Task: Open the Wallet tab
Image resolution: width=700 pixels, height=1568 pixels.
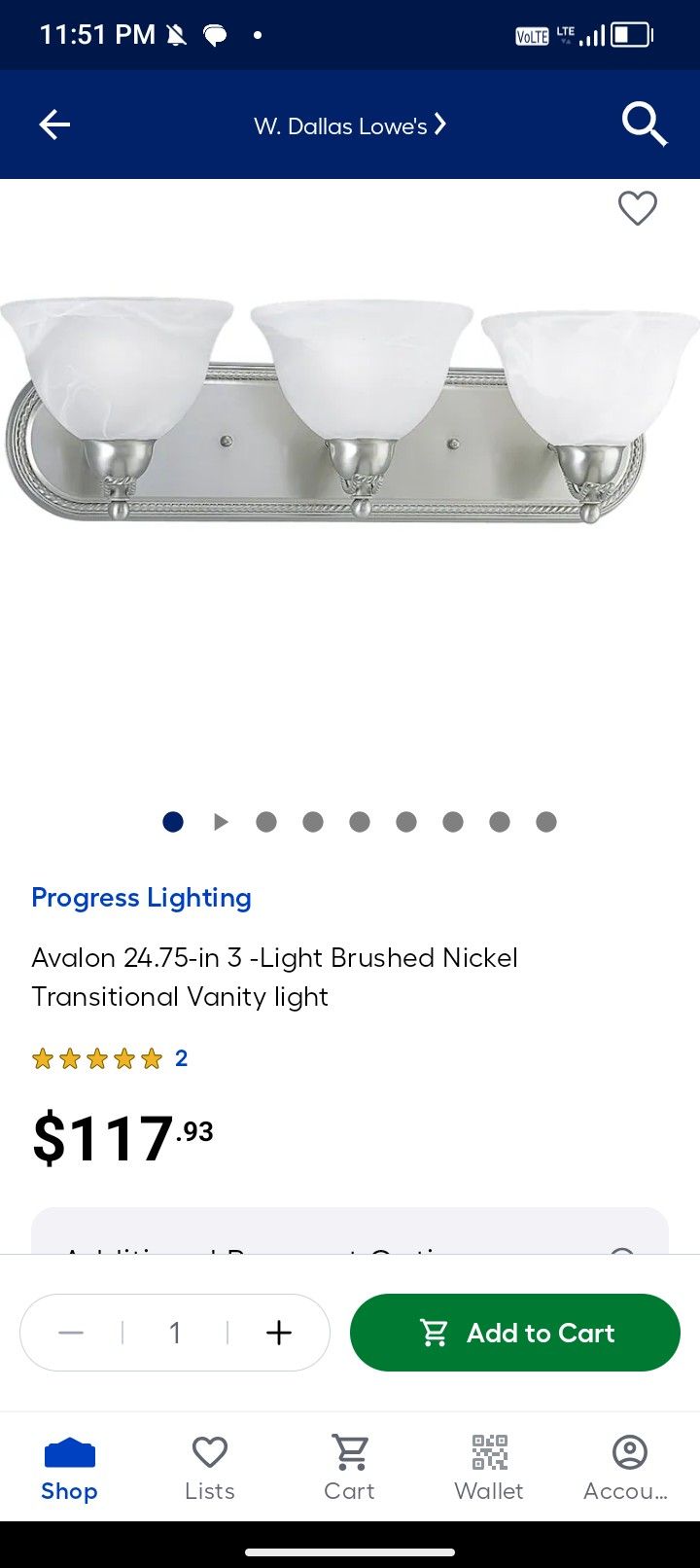Action: coord(489,1469)
